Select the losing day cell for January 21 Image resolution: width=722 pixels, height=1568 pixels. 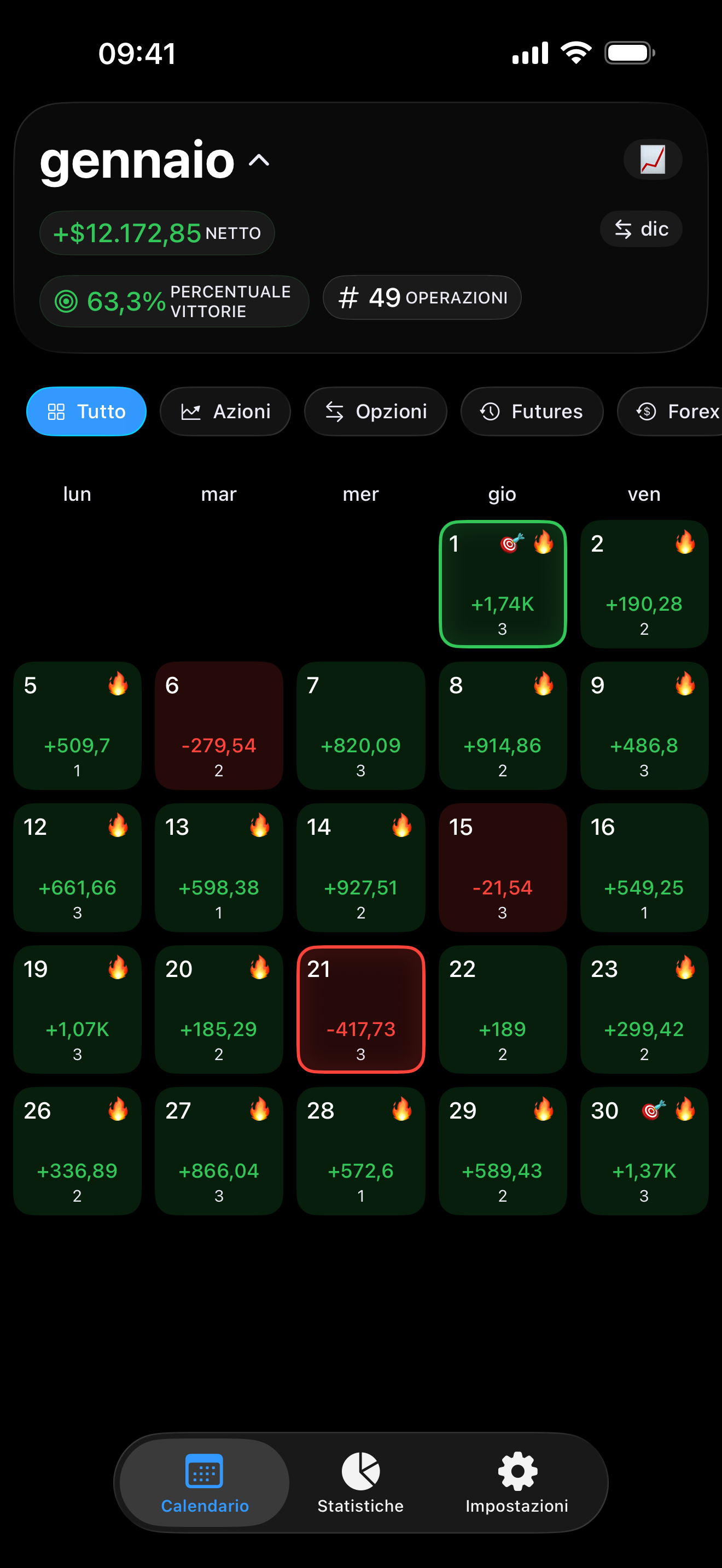(360, 1010)
